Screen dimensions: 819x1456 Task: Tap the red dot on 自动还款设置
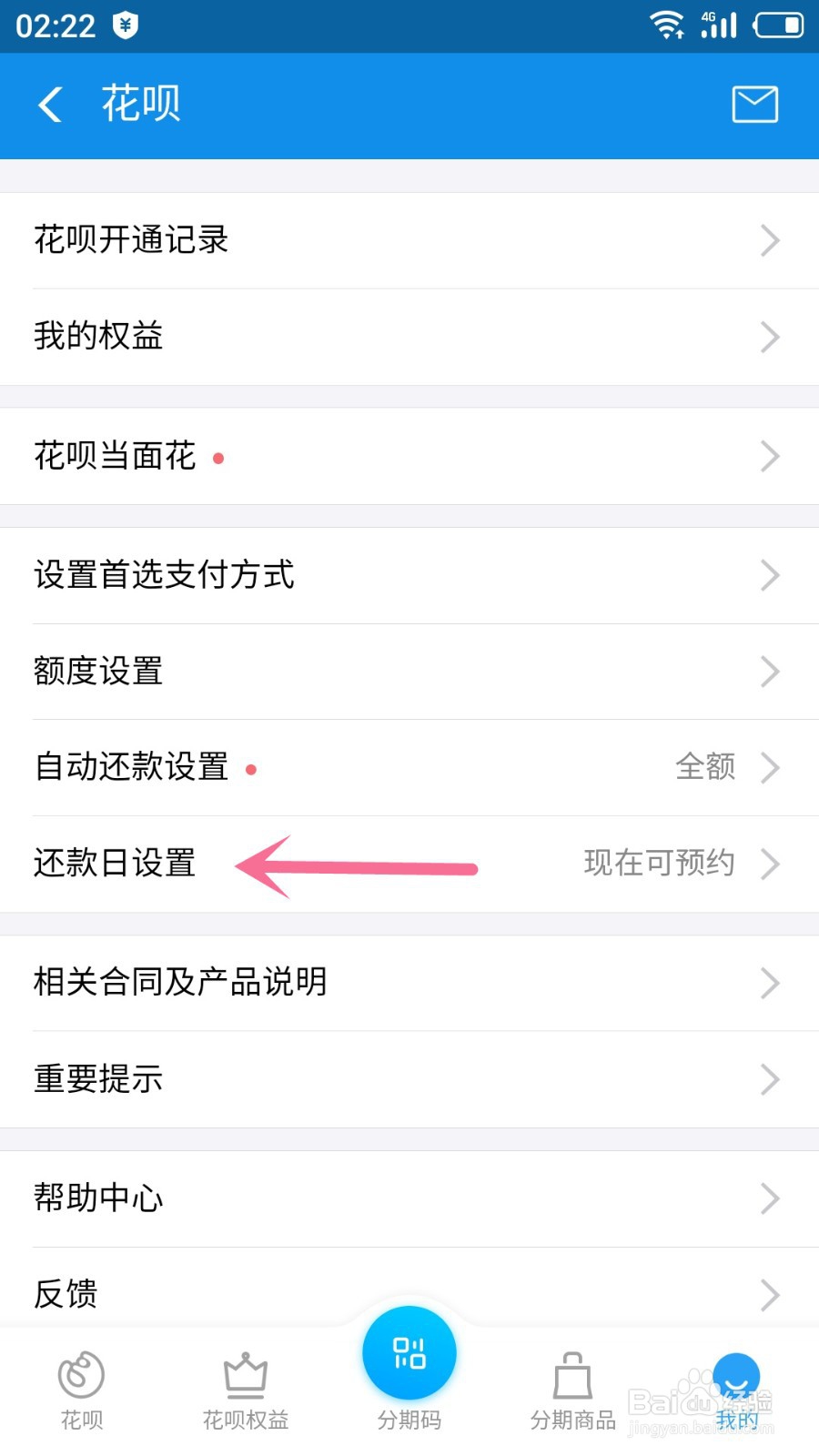tap(253, 769)
